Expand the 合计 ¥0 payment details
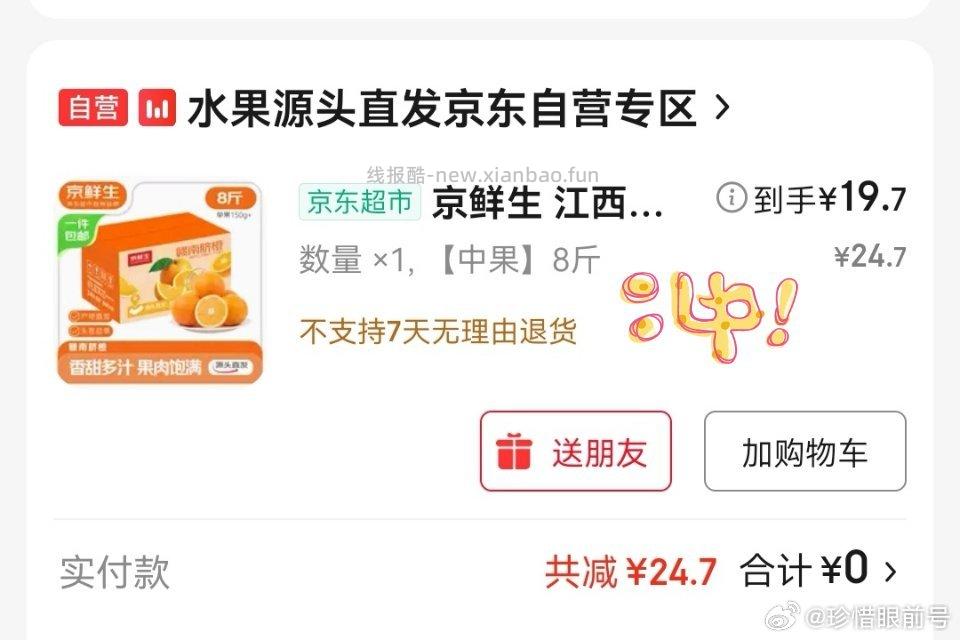 [x=889, y=572]
